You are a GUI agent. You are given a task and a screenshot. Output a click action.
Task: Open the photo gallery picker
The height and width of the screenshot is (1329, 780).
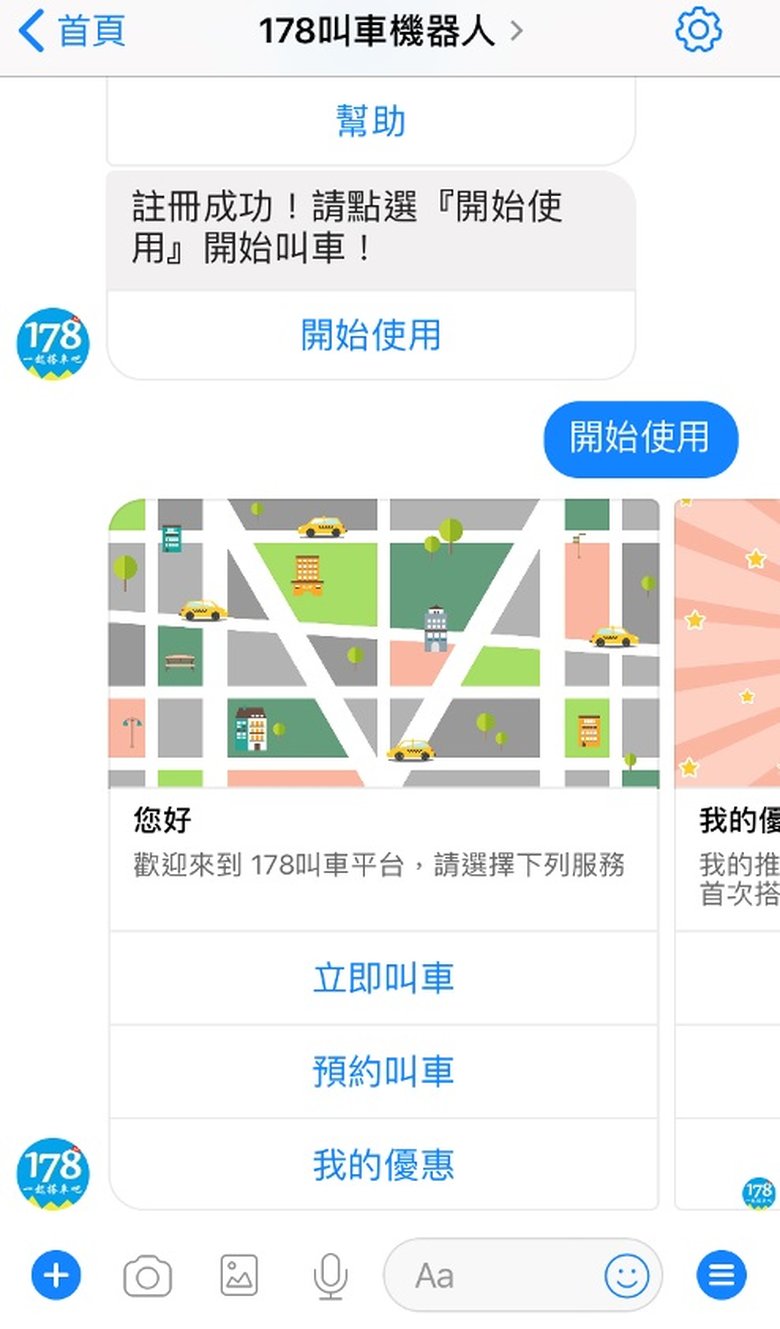click(x=239, y=1275)
